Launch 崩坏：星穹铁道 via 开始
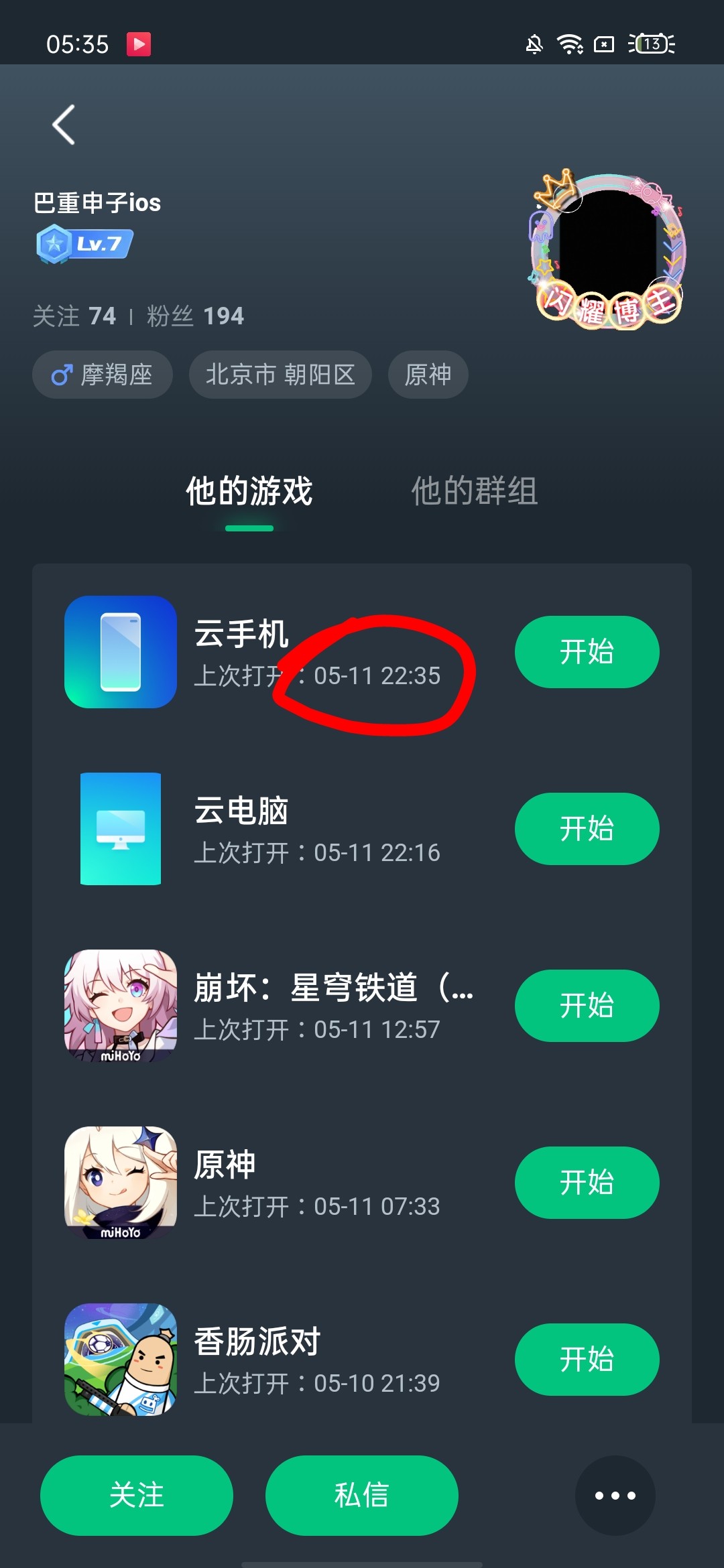The image size is (724, 1568). click(x=587, y=1006)
